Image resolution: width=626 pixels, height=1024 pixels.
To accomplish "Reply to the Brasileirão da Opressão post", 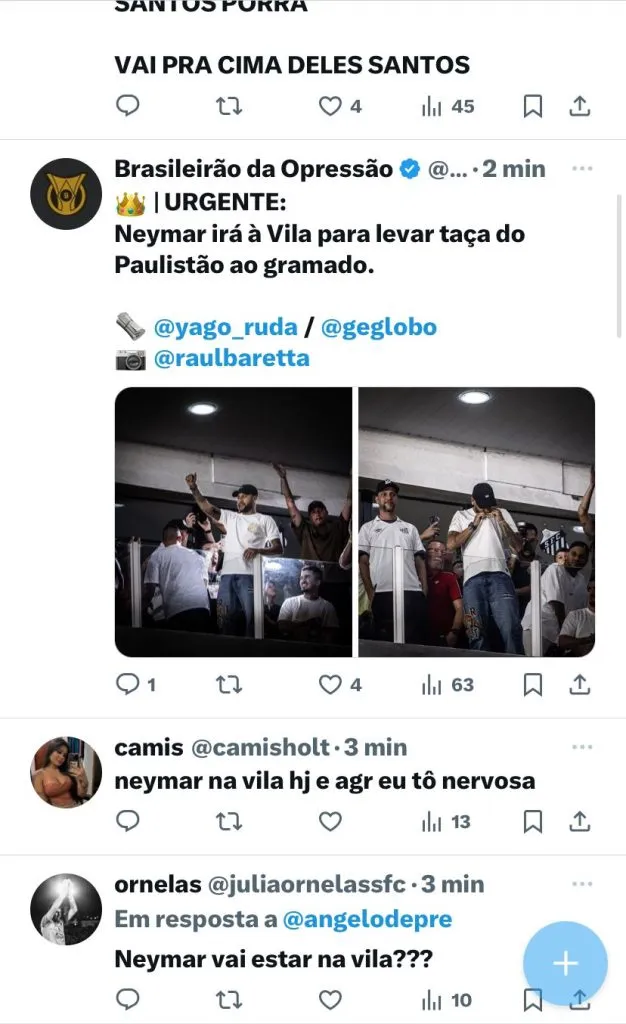I will [x=127, y=685].
